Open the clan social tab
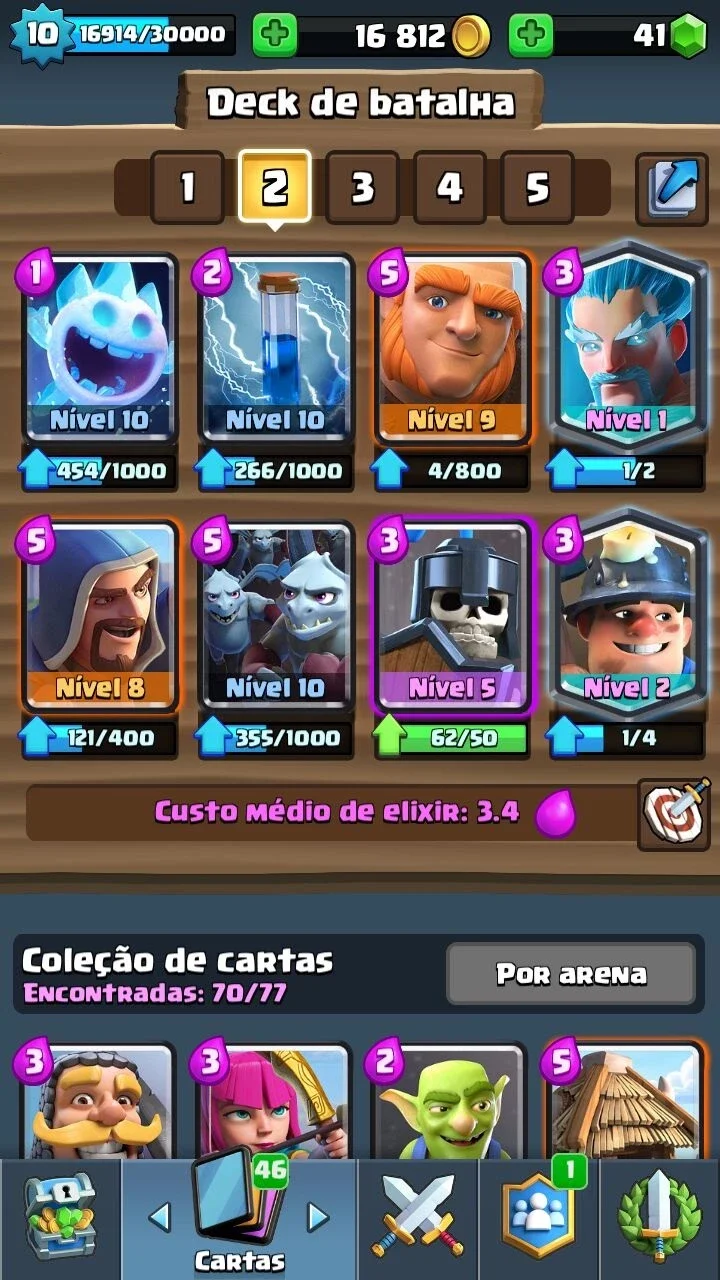The height and width of the screenshot is (1280, 720). pos(539,1218)
